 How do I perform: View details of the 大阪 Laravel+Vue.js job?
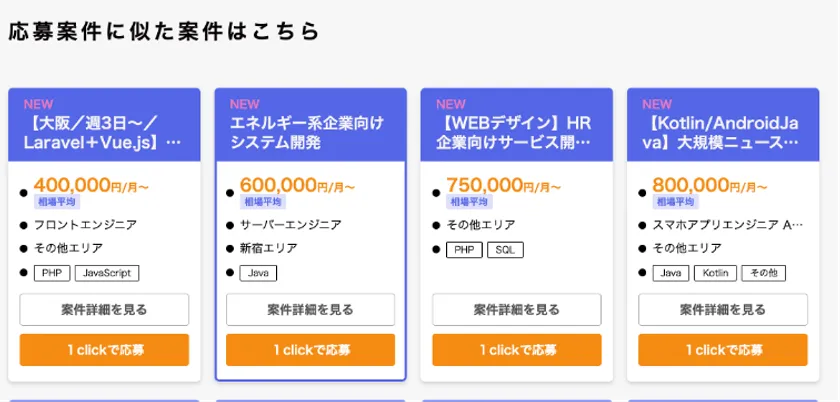(104, 310)
